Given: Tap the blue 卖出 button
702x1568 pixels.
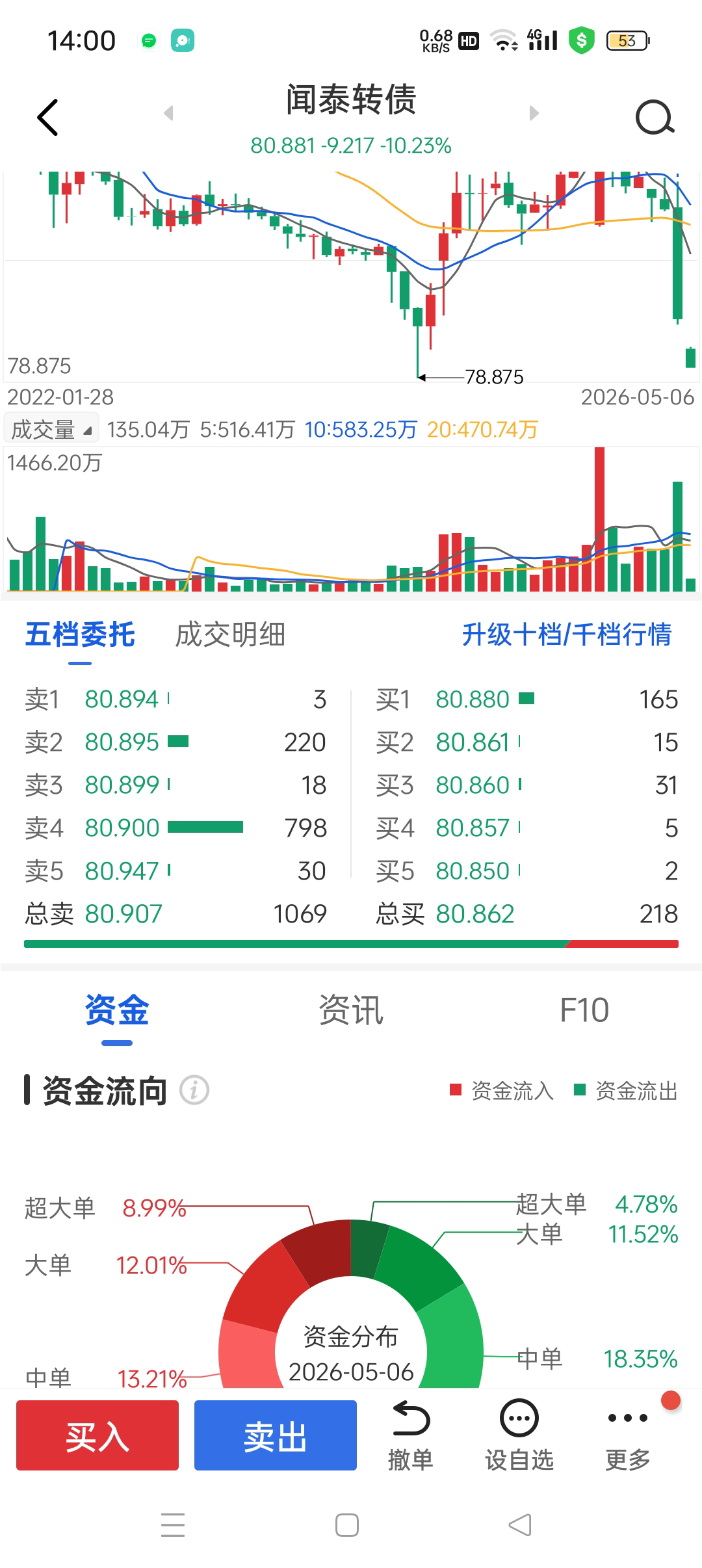Looking at the screenshot, I should pos(276,1435).
